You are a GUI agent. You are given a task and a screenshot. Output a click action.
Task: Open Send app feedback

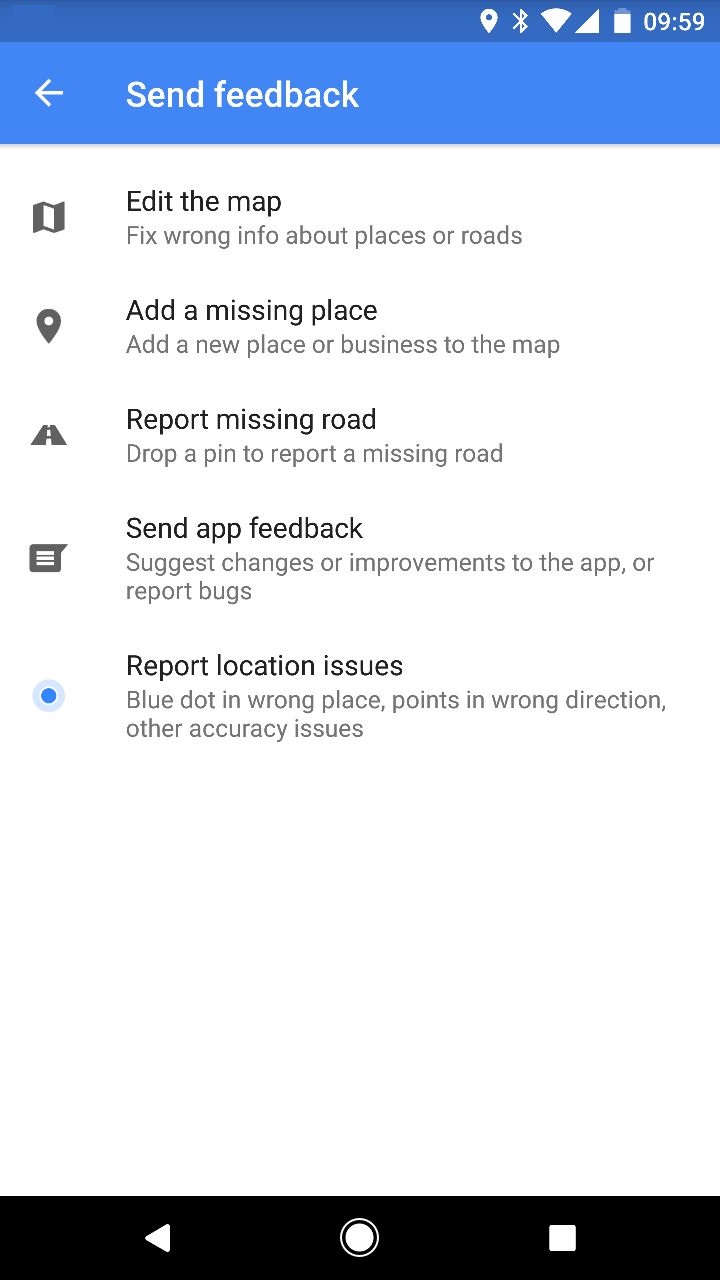tap(360, 559)
